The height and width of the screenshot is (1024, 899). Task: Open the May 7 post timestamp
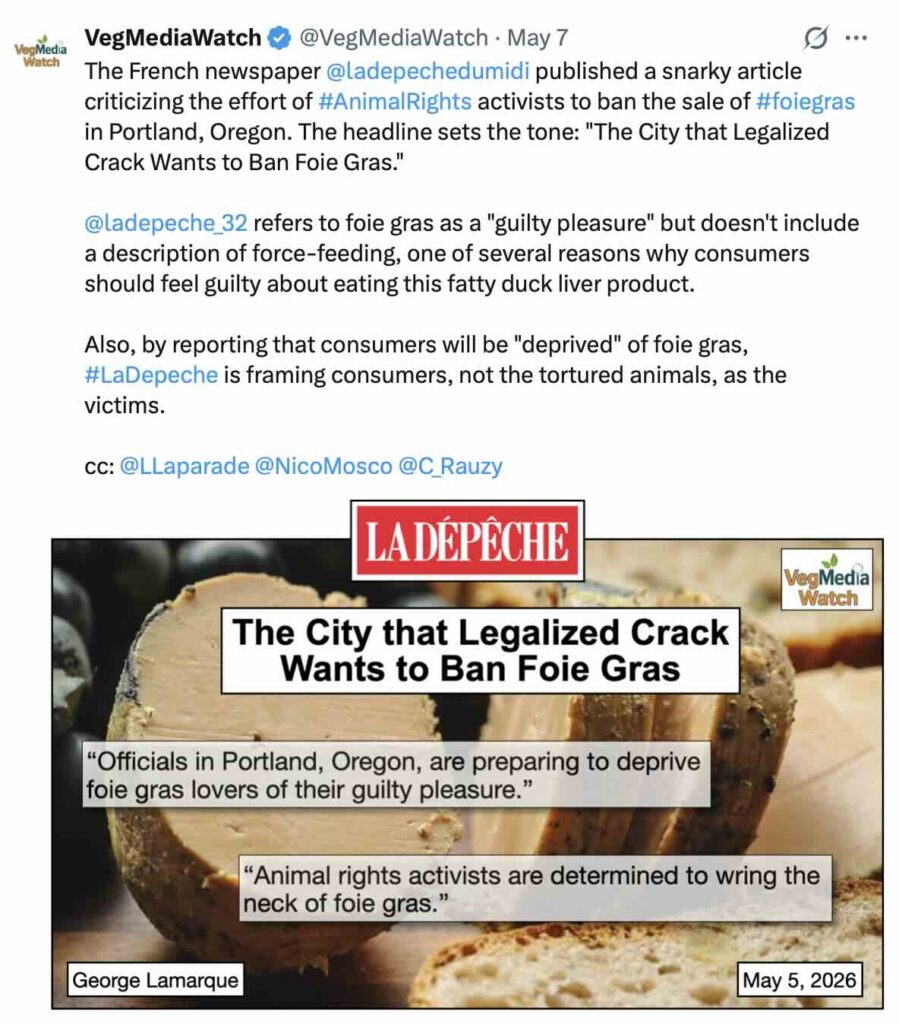pyautogui.click(x=537, y=38)
